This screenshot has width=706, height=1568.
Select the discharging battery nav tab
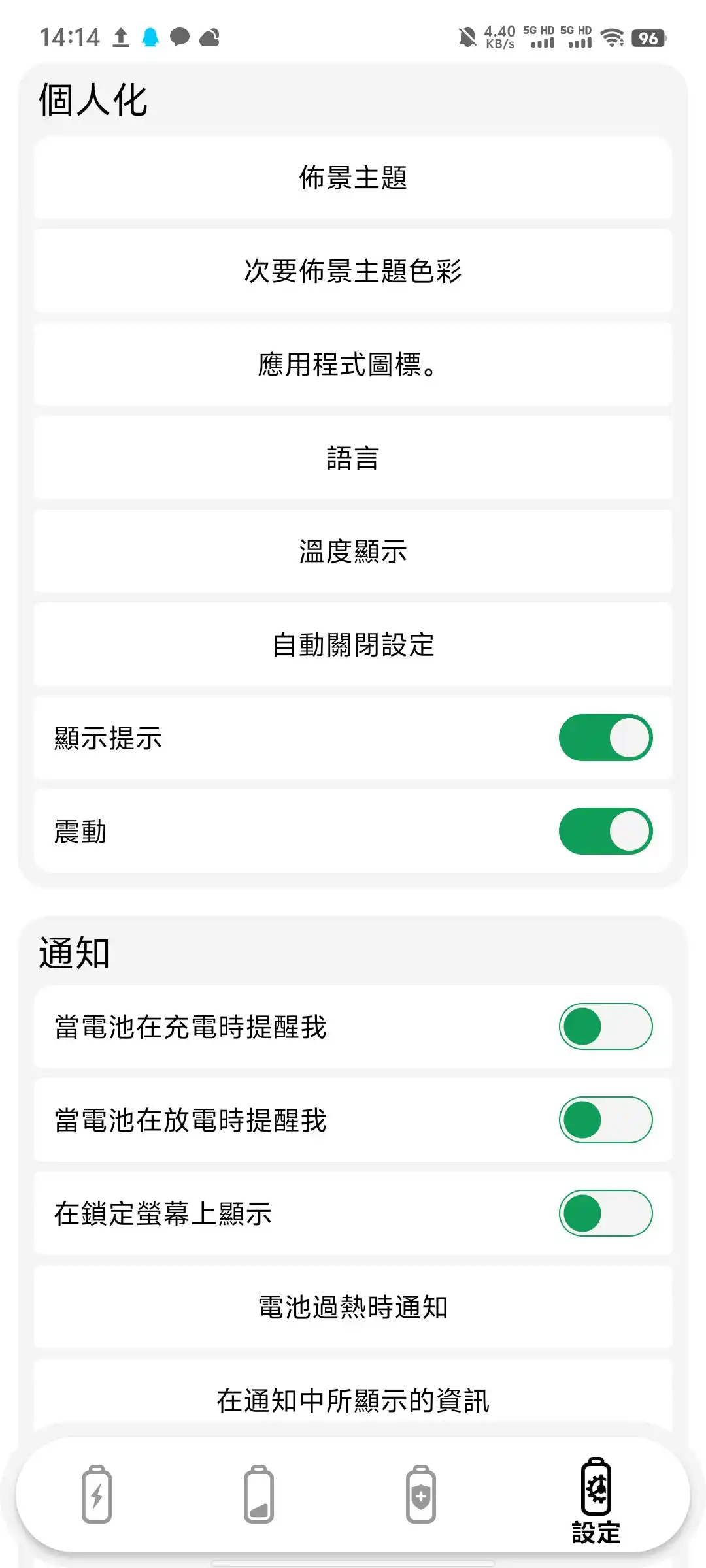click(x=259, y=1496)
